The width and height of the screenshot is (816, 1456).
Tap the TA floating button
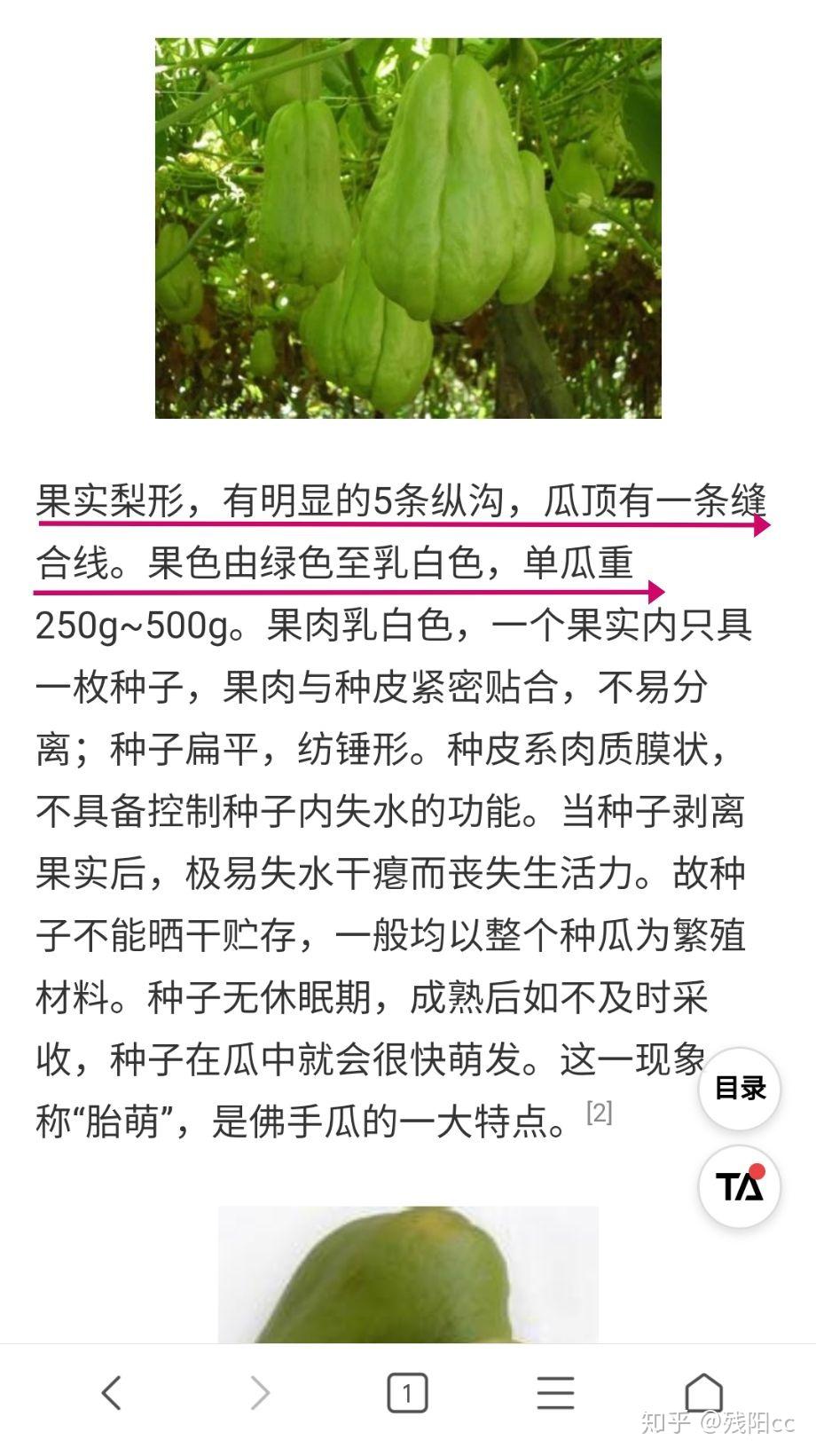point(740,1186)
